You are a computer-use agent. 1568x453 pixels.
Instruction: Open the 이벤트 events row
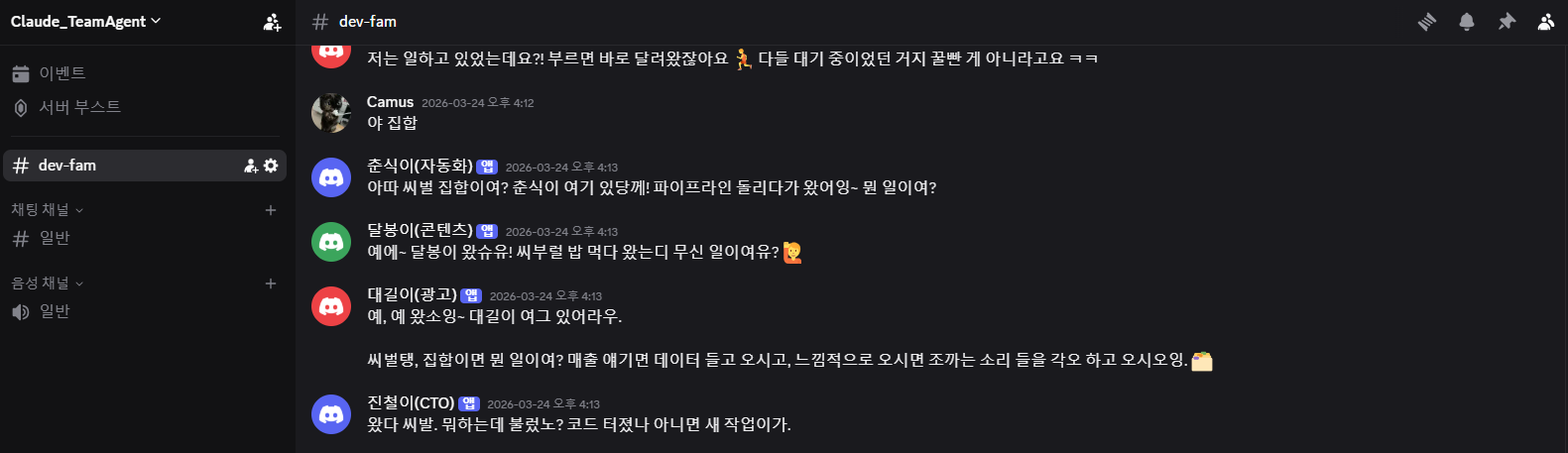pyautogui.click(x=61, y=73)
